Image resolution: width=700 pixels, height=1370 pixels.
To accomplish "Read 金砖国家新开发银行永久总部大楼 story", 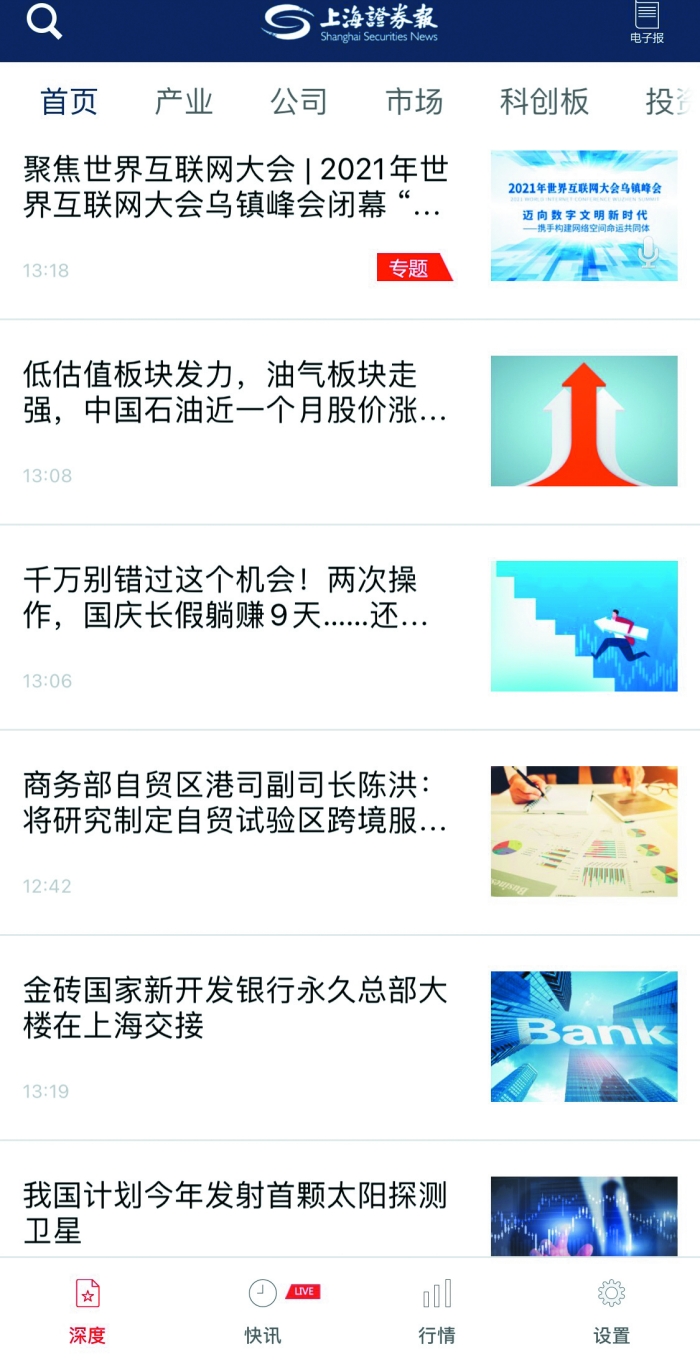I will 236,1008.
